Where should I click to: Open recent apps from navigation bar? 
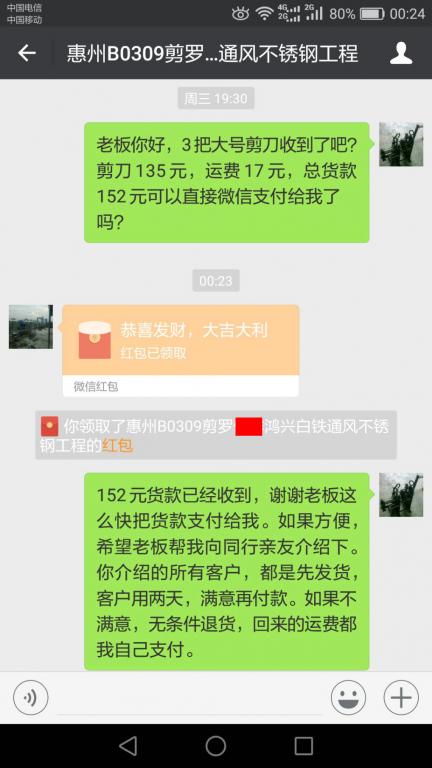click(303, 746)
